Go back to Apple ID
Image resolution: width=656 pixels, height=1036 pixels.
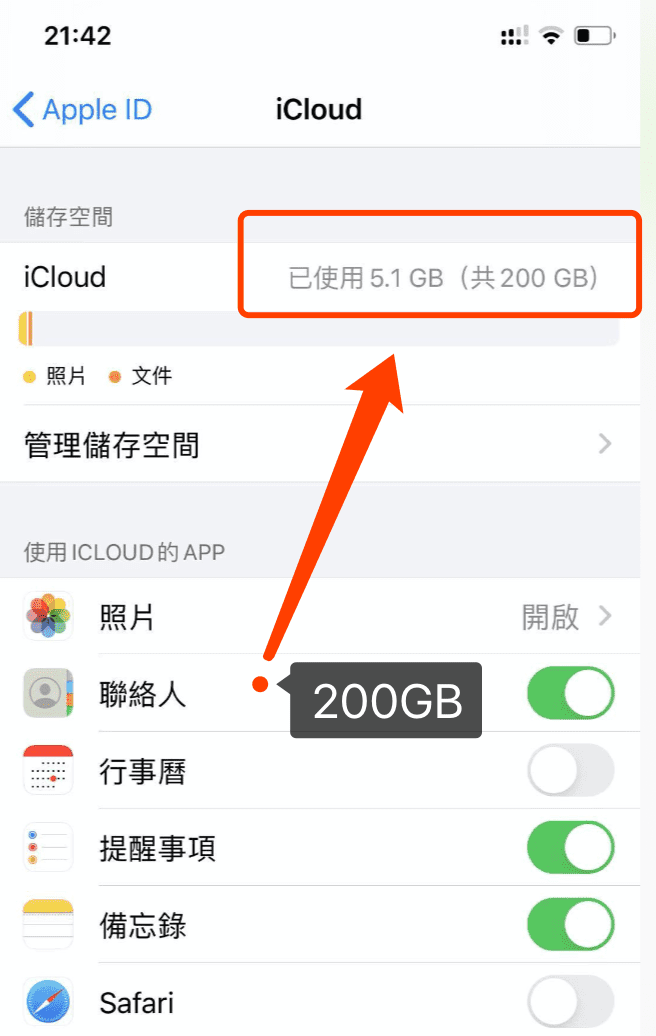(x=82, y=109)
